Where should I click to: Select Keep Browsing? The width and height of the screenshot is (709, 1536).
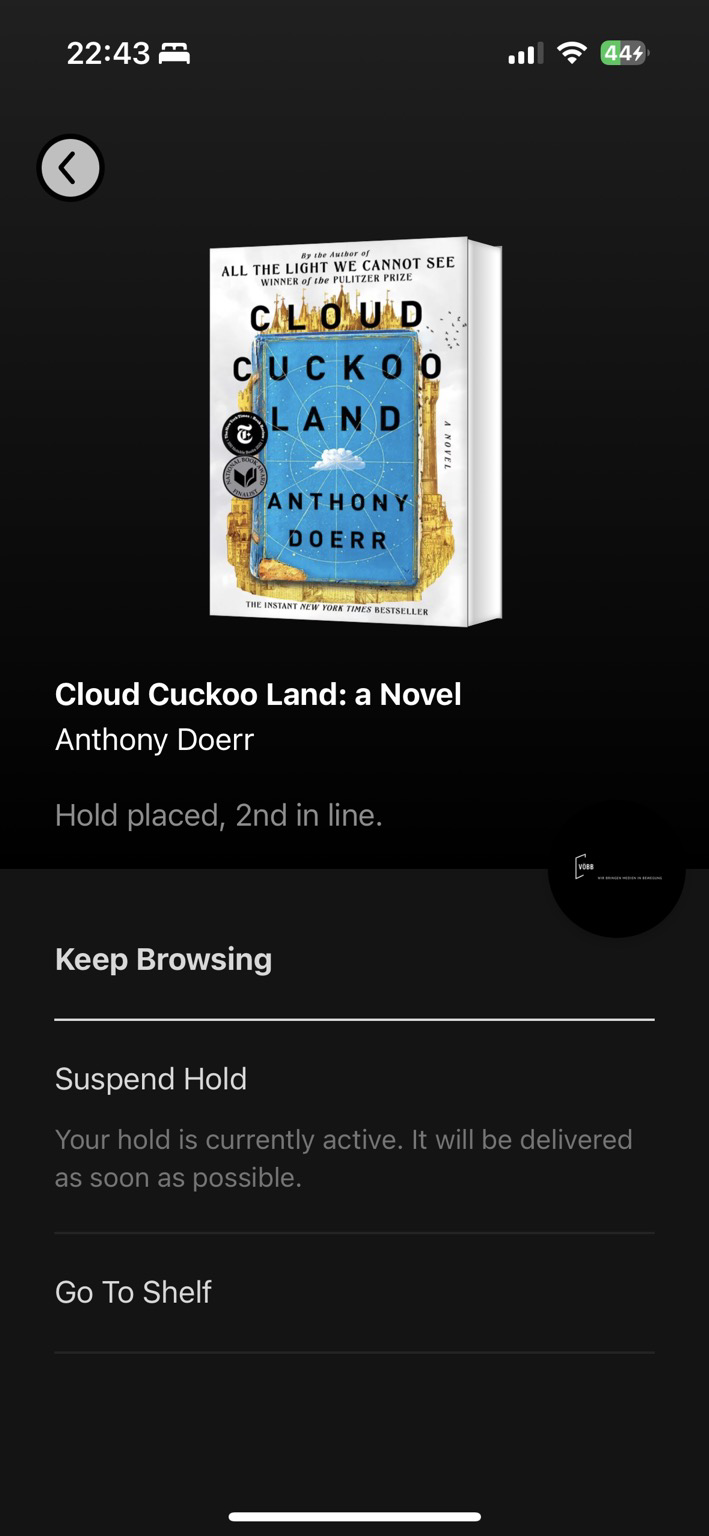pos(163,959)
